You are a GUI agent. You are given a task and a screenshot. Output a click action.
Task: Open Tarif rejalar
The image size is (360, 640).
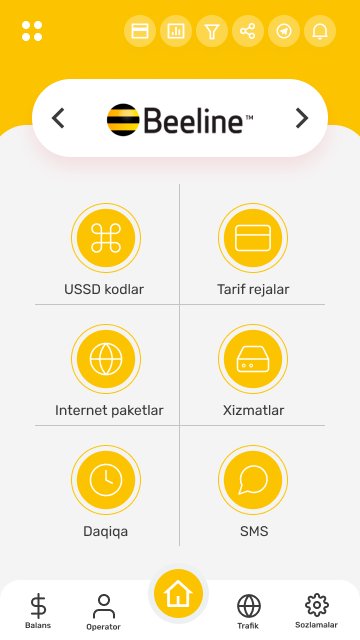click(253, 249)
